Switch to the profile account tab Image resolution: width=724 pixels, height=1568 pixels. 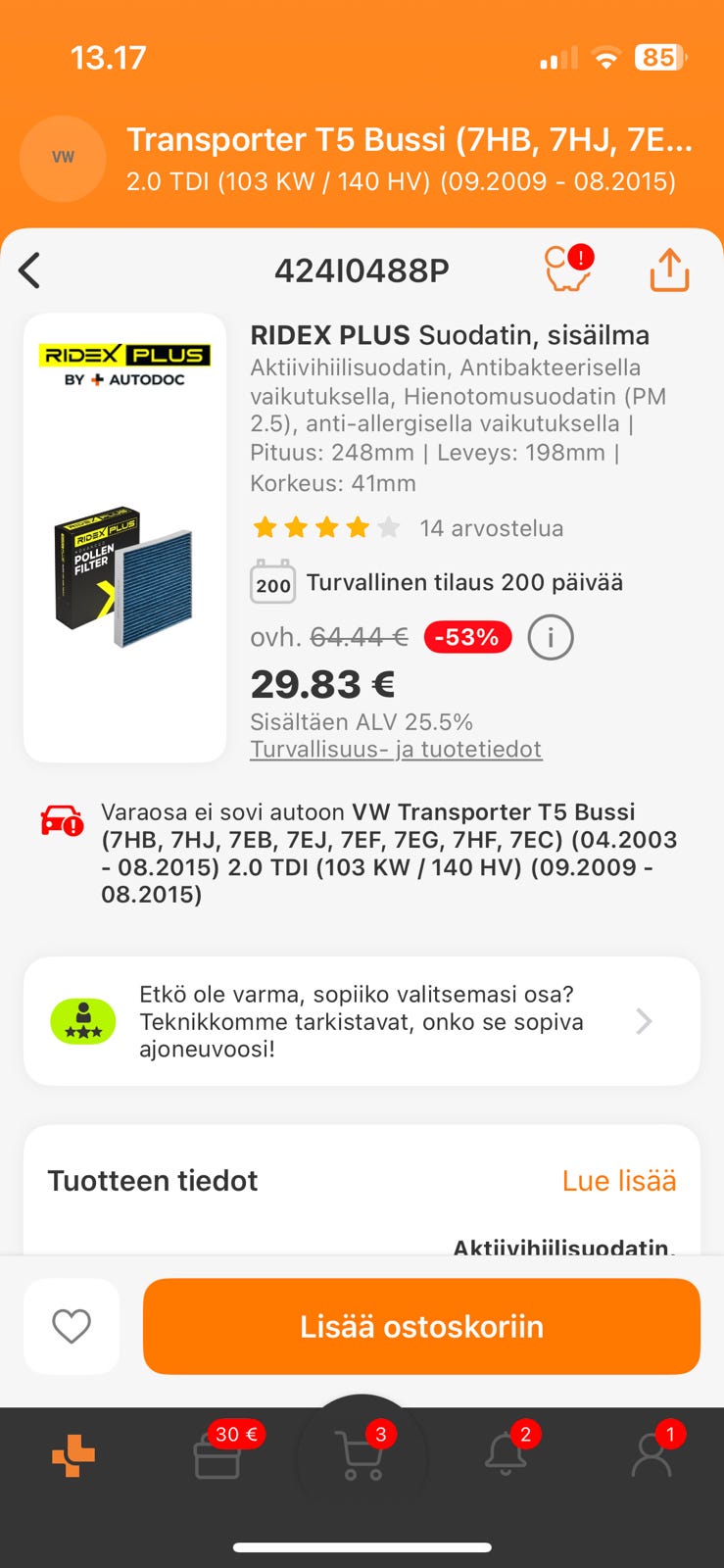652,1455
